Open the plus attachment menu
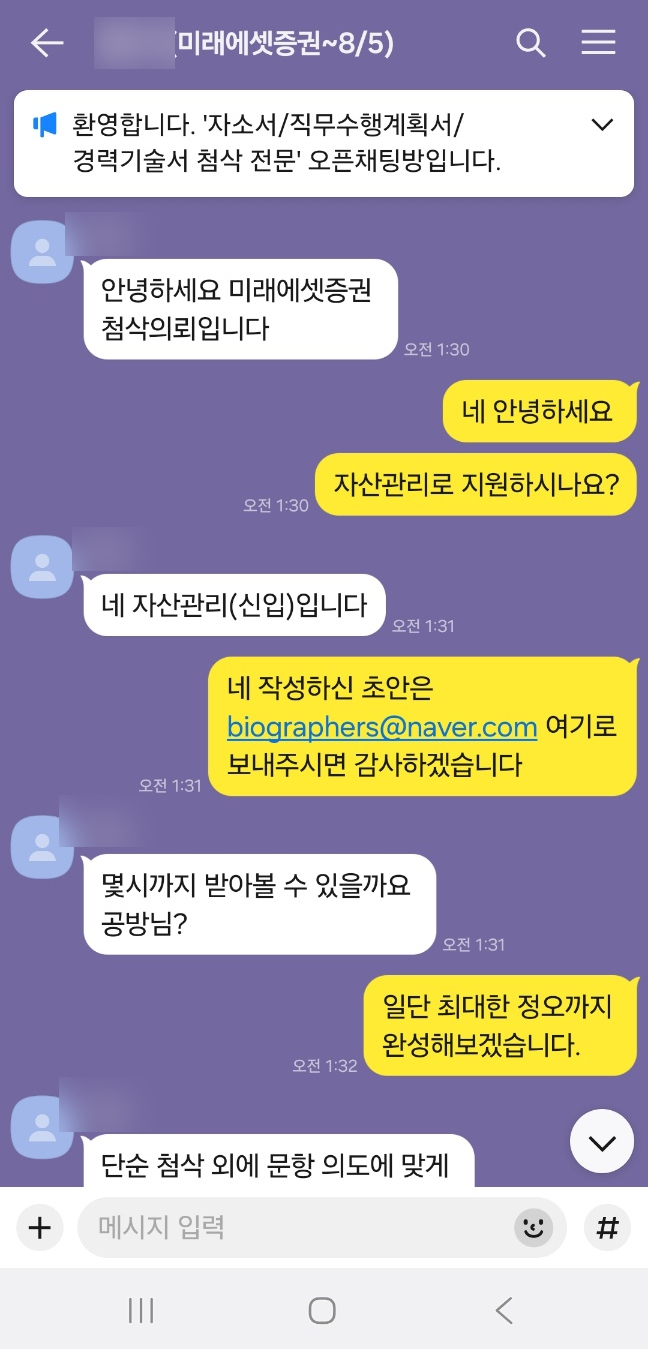Viewport: 648px width, 1349px height. click(39, 1227)
